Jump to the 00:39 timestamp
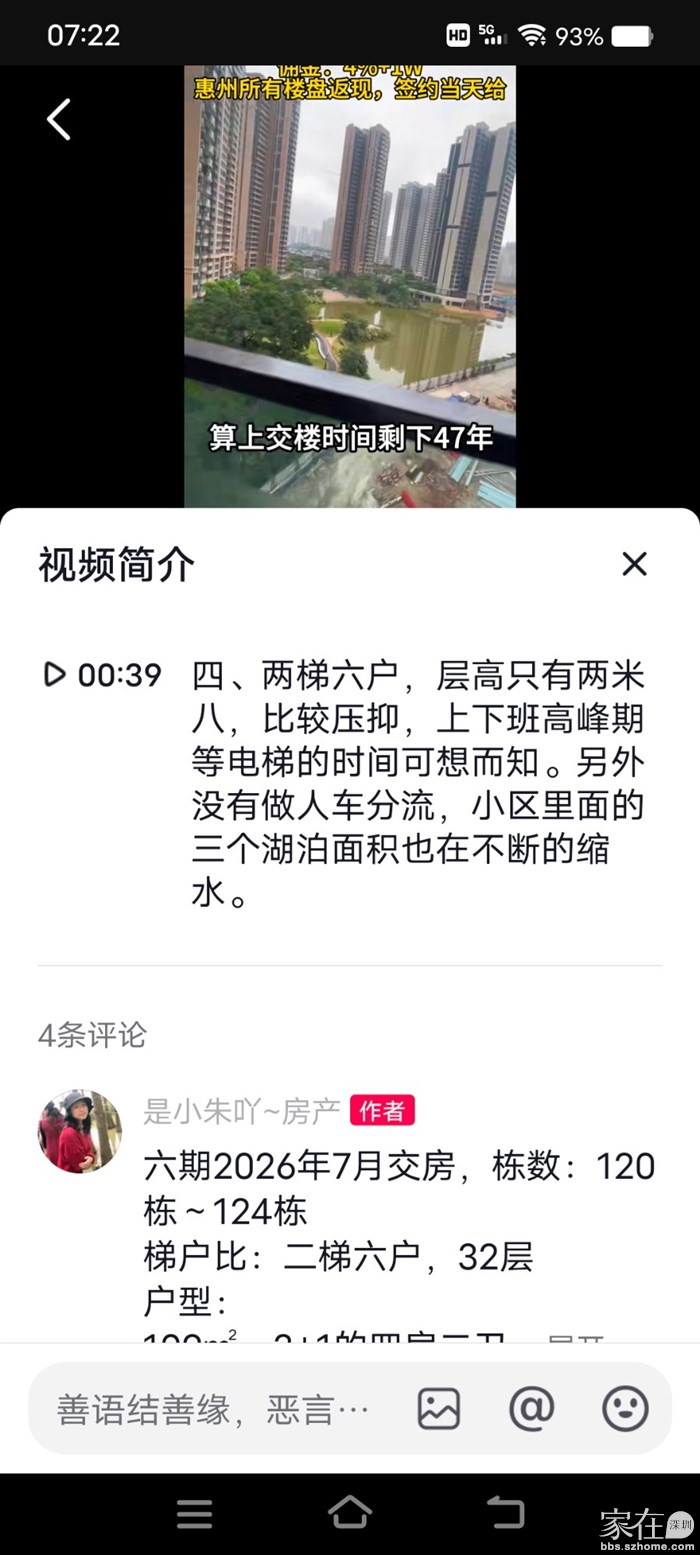Image resolution: width=700 pixels, height=1555 pixels. click(102, 675)
